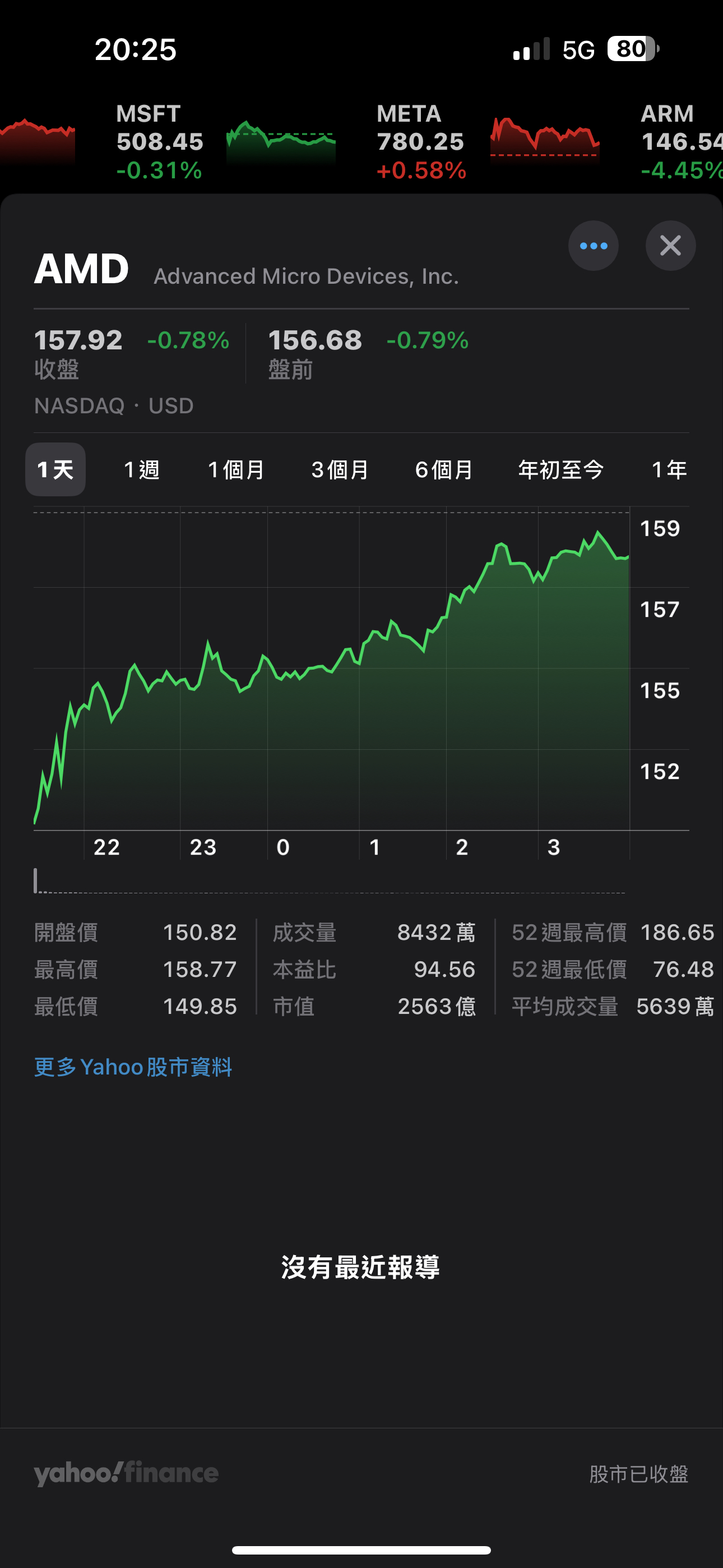723x1568 pixels.
Task: Switch chart to 1年 range
Action: click(669, 469)
